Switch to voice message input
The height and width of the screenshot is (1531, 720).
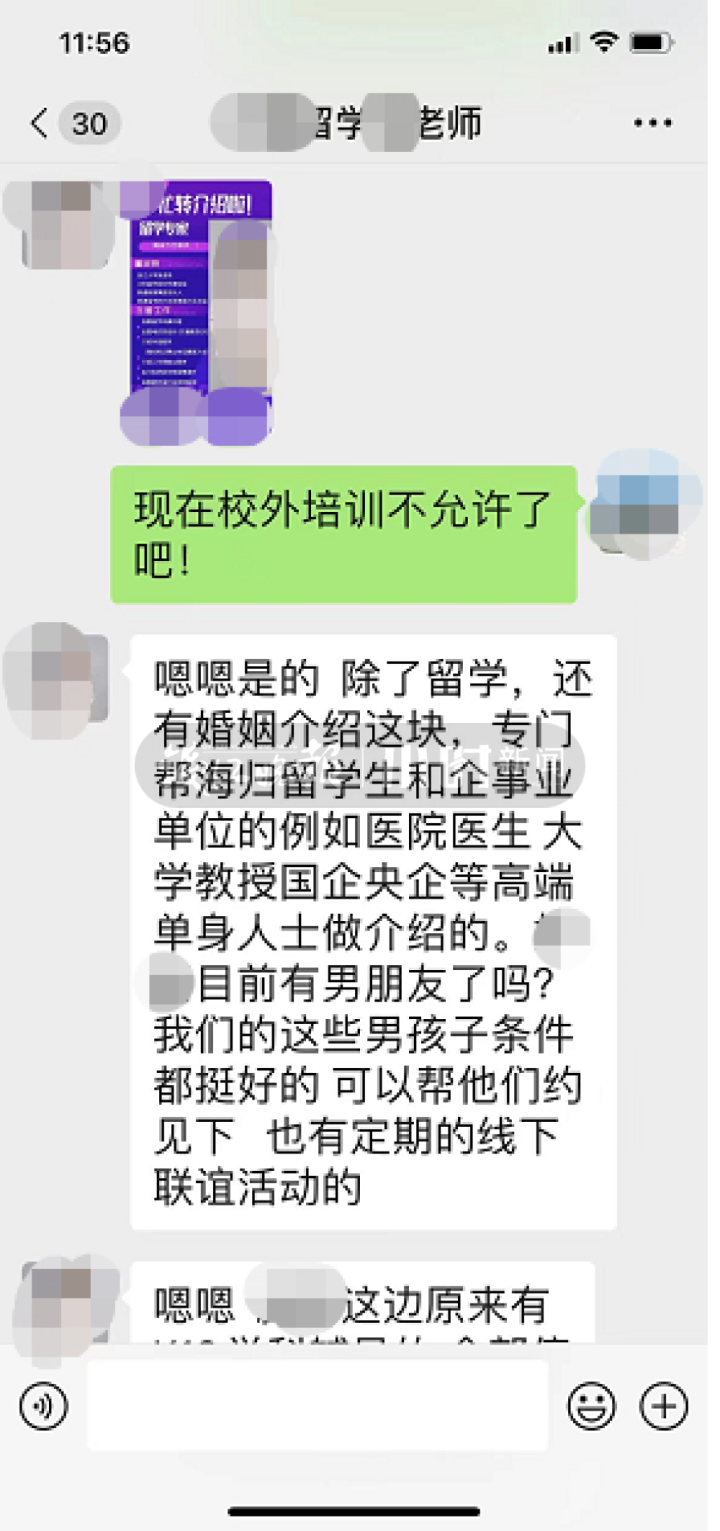43,1406
